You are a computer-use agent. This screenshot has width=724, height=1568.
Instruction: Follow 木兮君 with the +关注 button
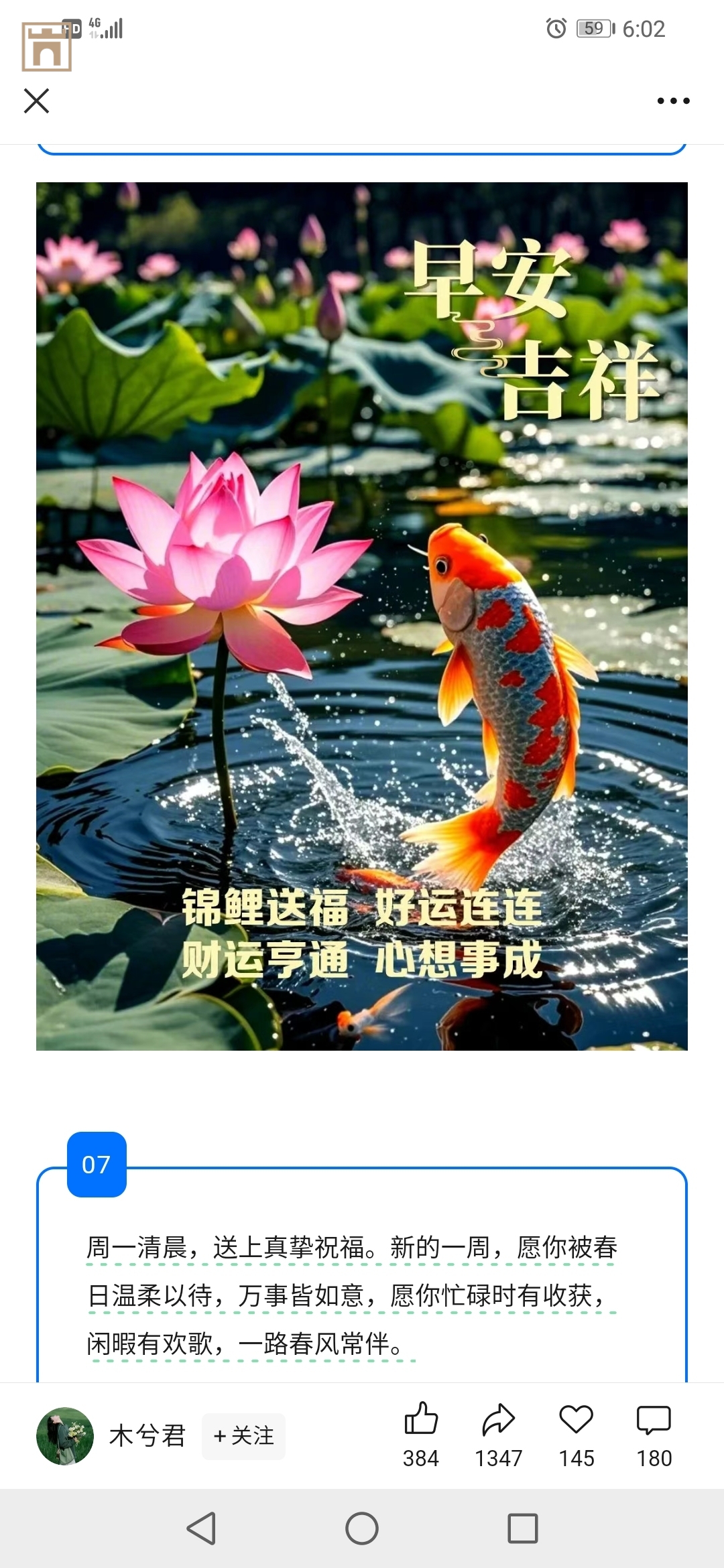[x=243, y=1436]
